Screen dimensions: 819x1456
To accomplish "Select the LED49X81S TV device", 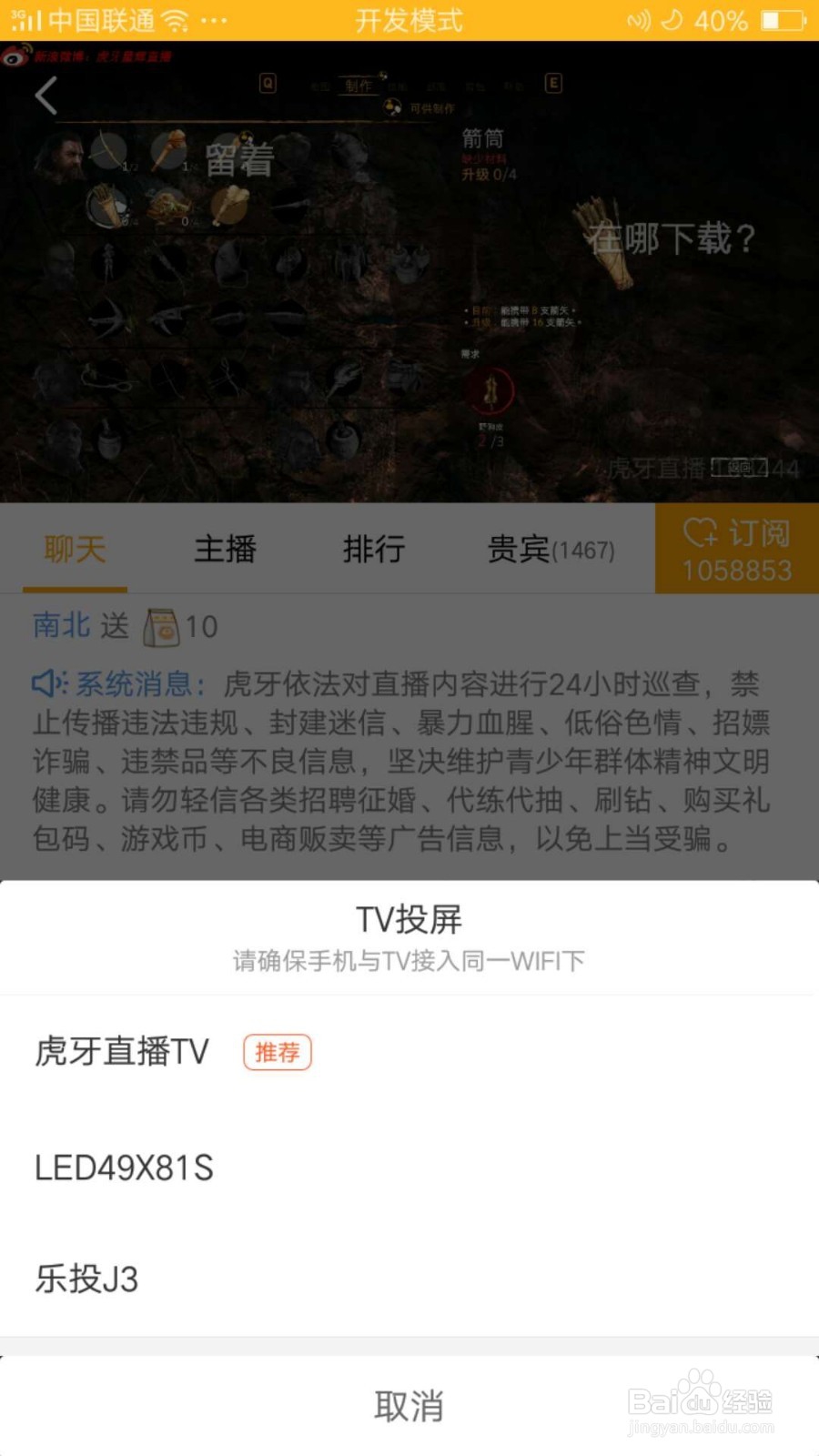I will (124, 1169).
